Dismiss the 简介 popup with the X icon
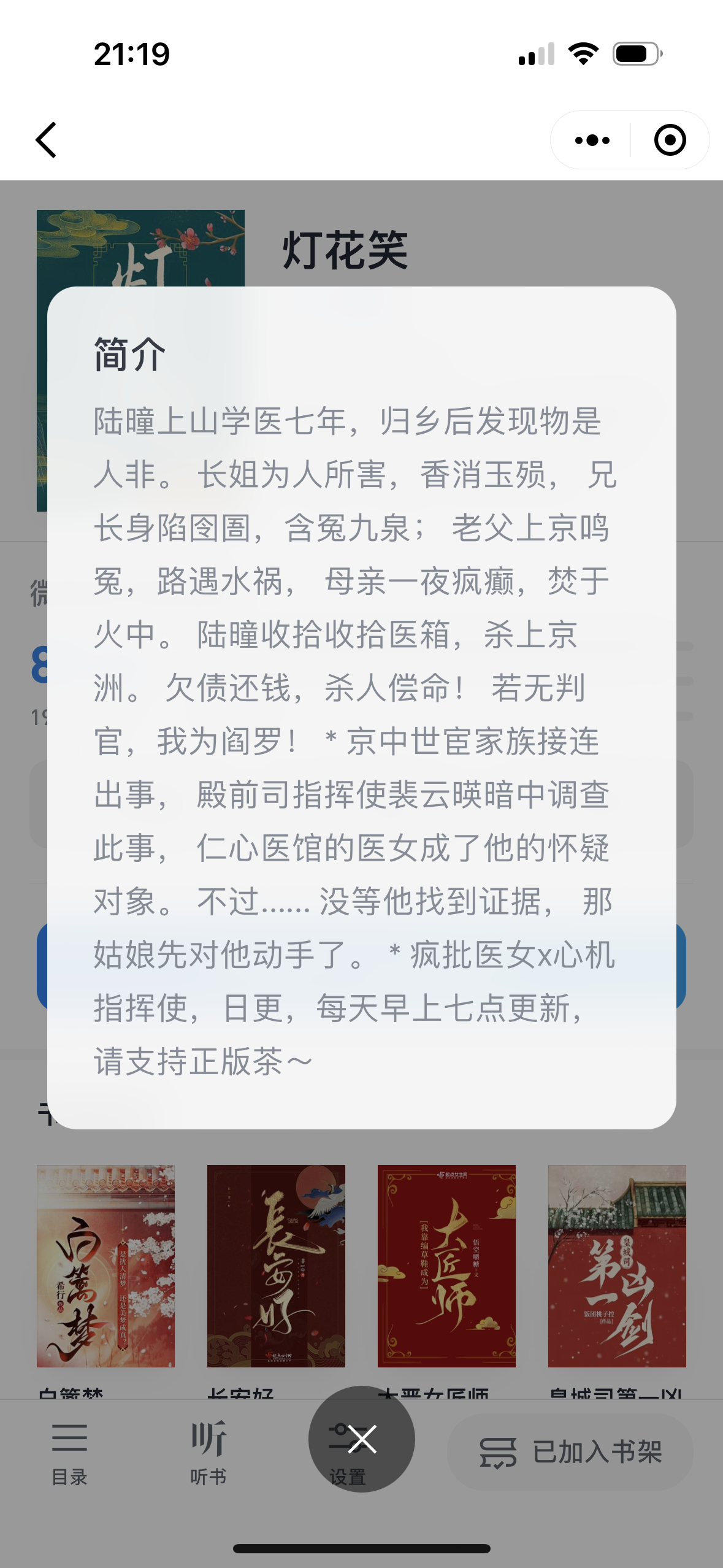The height and width of the screenshot is (1568, 723). point(362,1439)
